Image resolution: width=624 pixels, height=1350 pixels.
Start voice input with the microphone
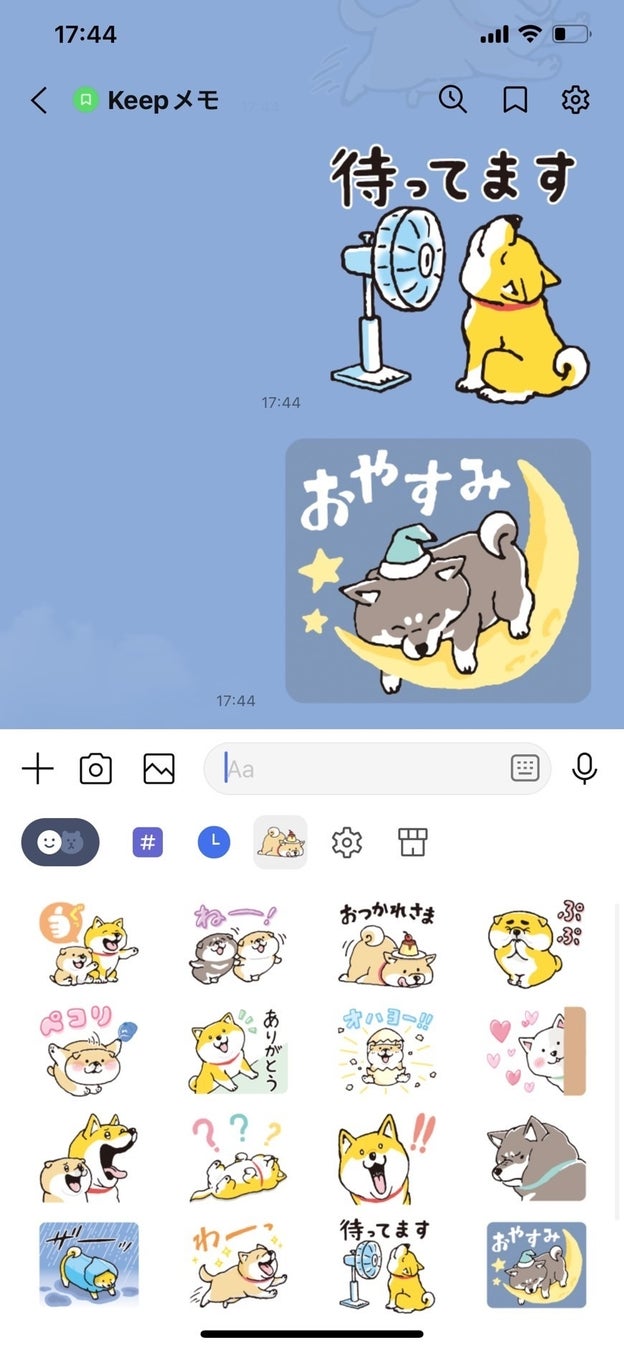click(x=585, y=768)
